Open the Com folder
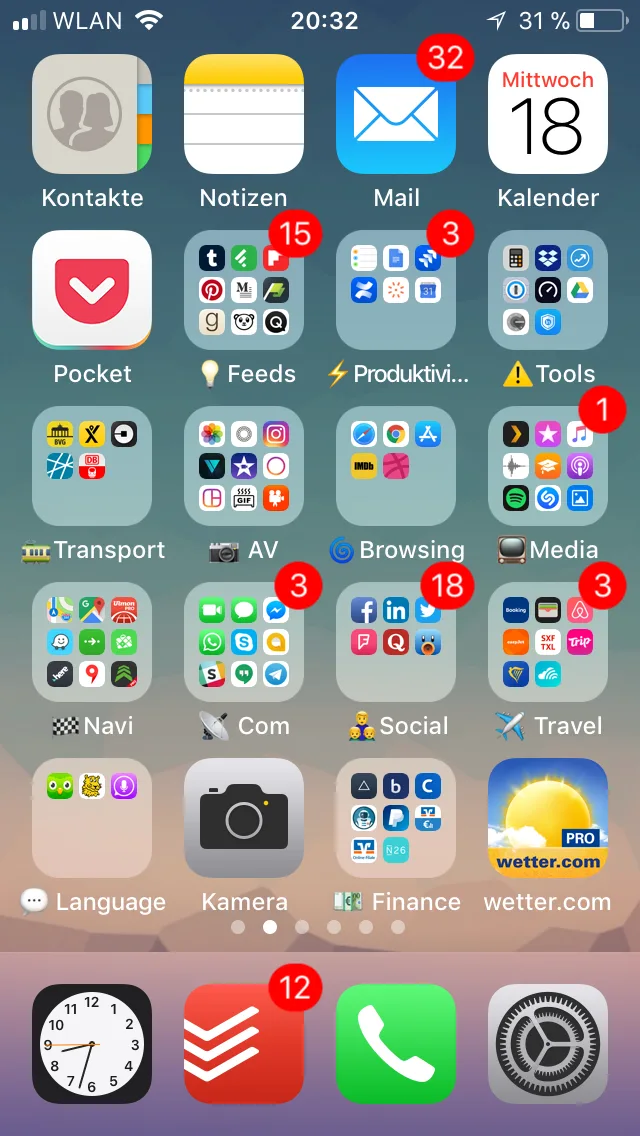Screen dimensions: 640x1136 (244, 642)
